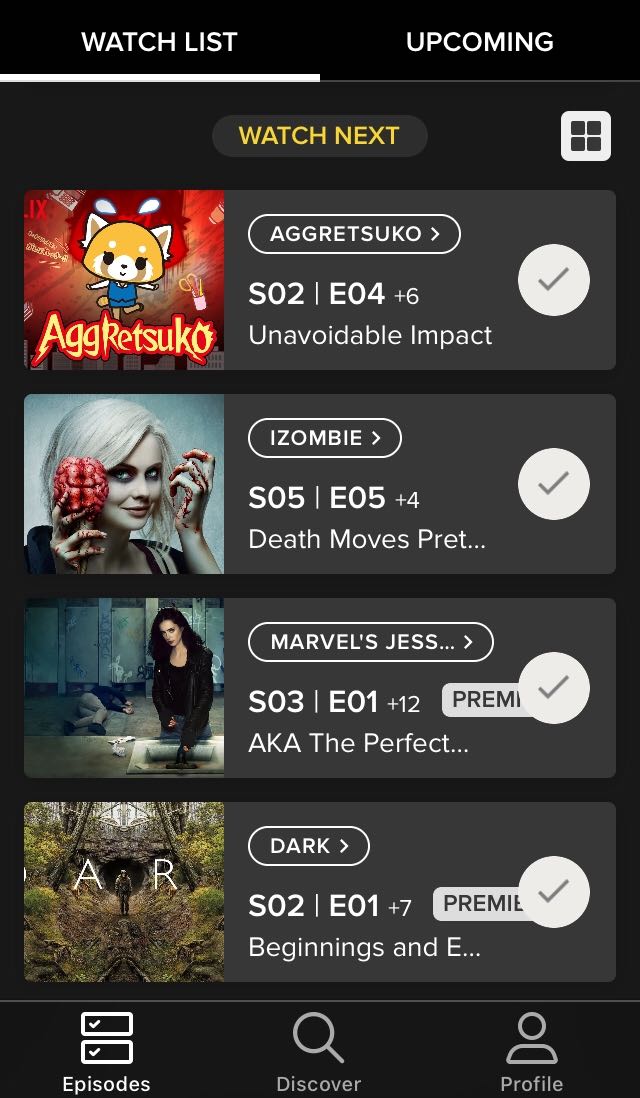Select the Episodes bottom tab
Screen dimensions: 640x1098
[x=106, y=1052]
